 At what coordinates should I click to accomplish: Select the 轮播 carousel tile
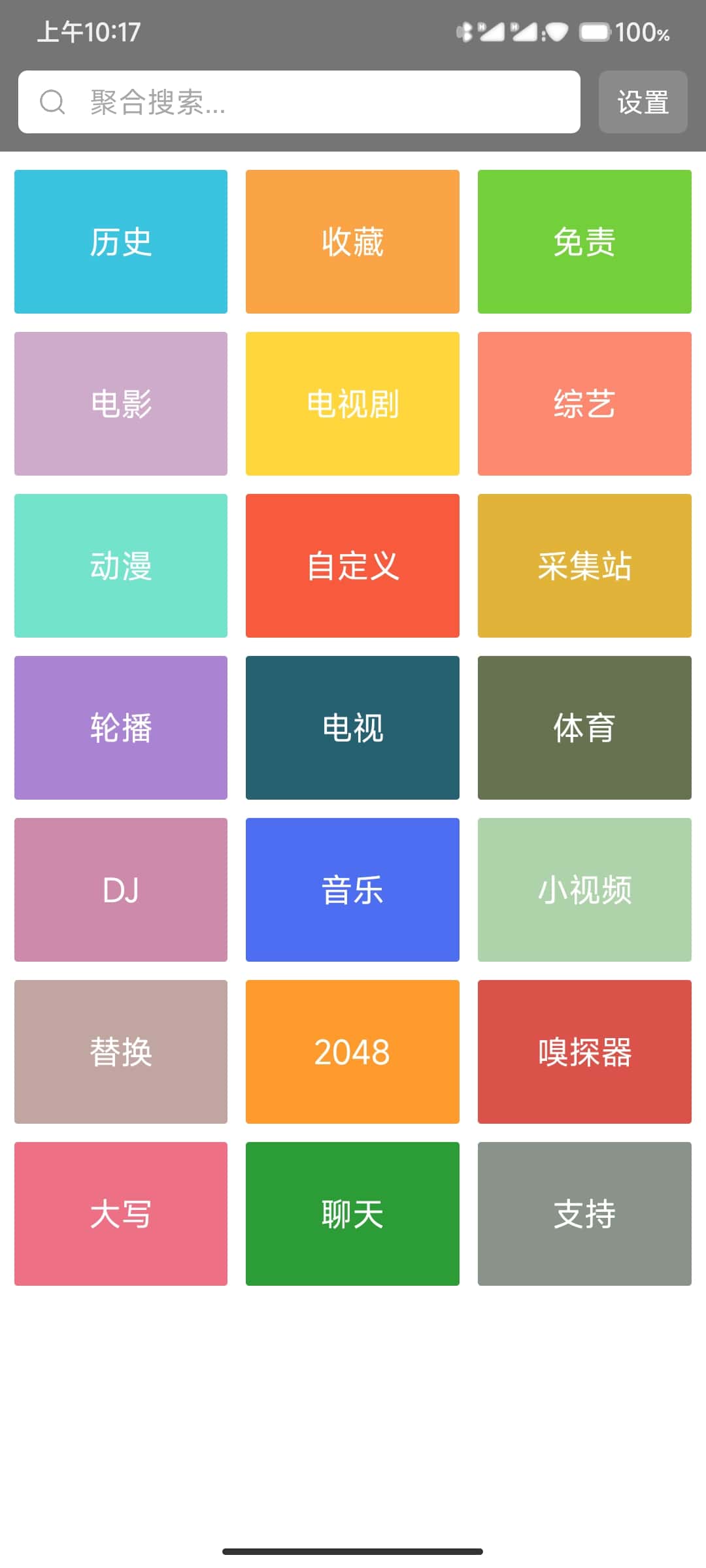pos(121,728)
